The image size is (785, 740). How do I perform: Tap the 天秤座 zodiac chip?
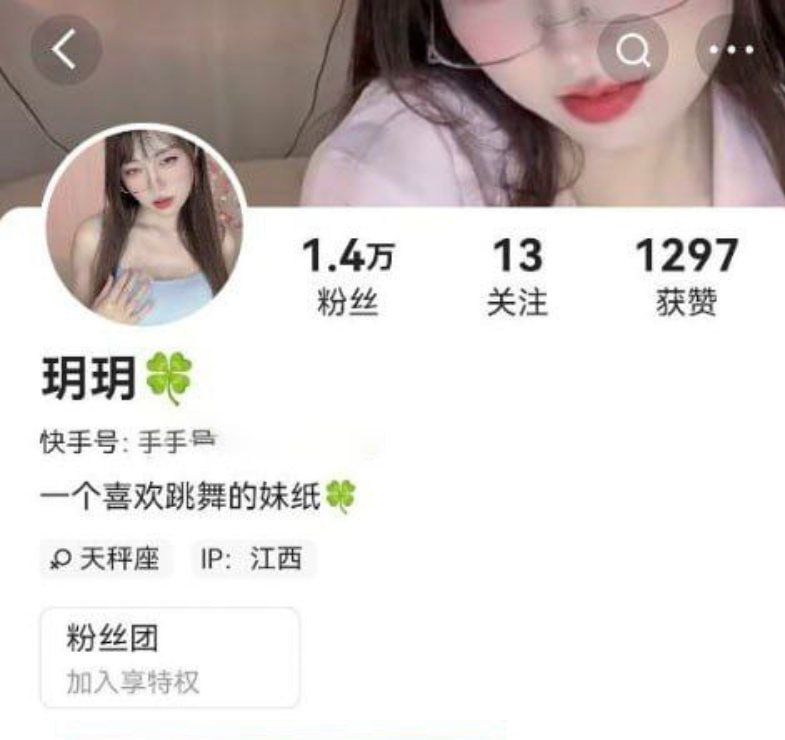[x=106, y=558]
